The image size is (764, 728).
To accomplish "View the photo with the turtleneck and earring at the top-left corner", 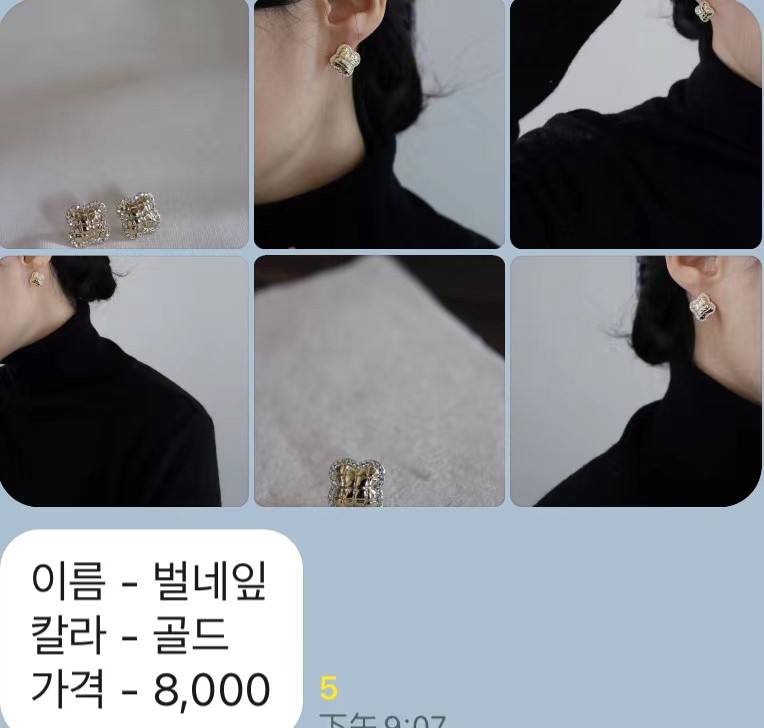I will pos(123,381).
